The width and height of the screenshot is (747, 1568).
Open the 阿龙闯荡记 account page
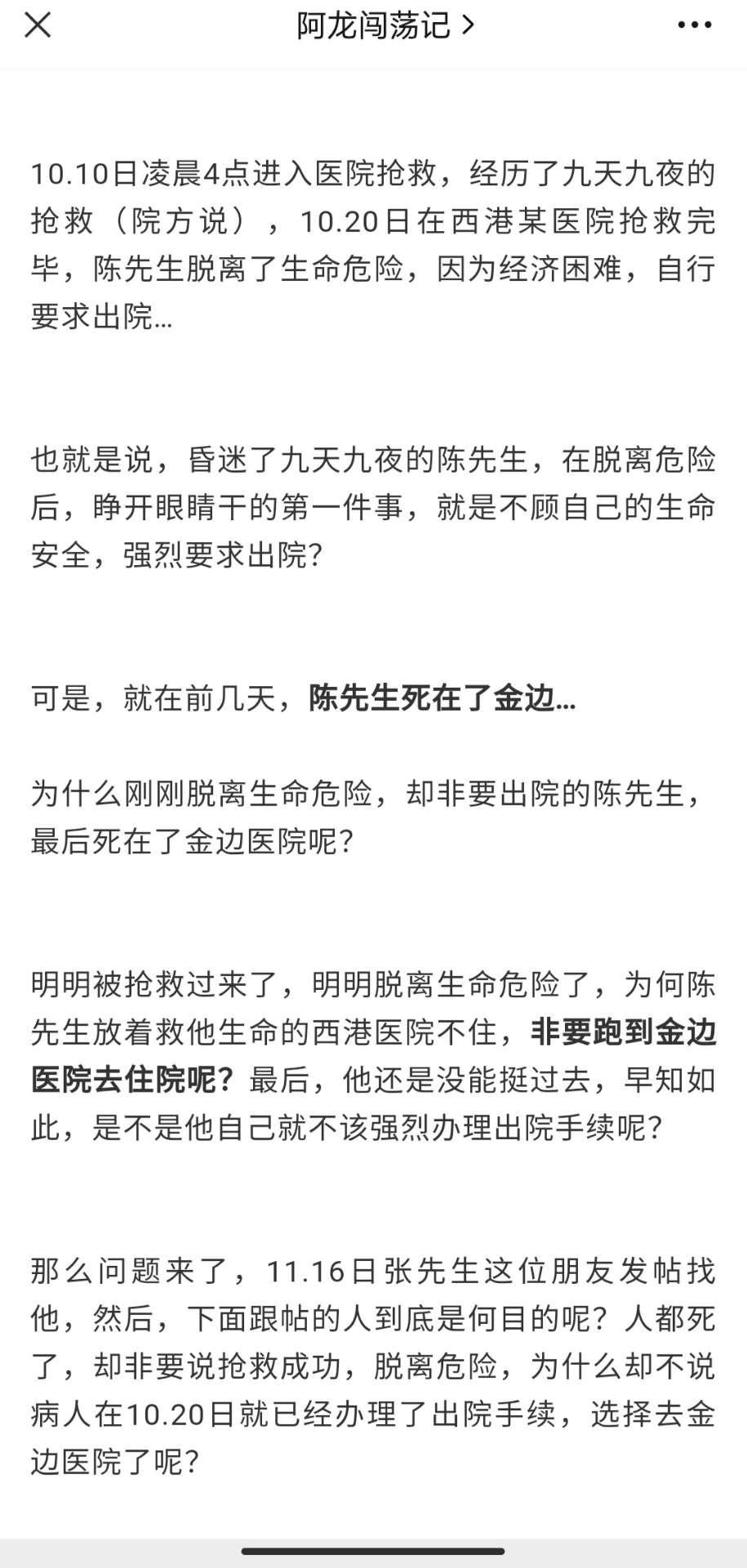coord(385,26)
